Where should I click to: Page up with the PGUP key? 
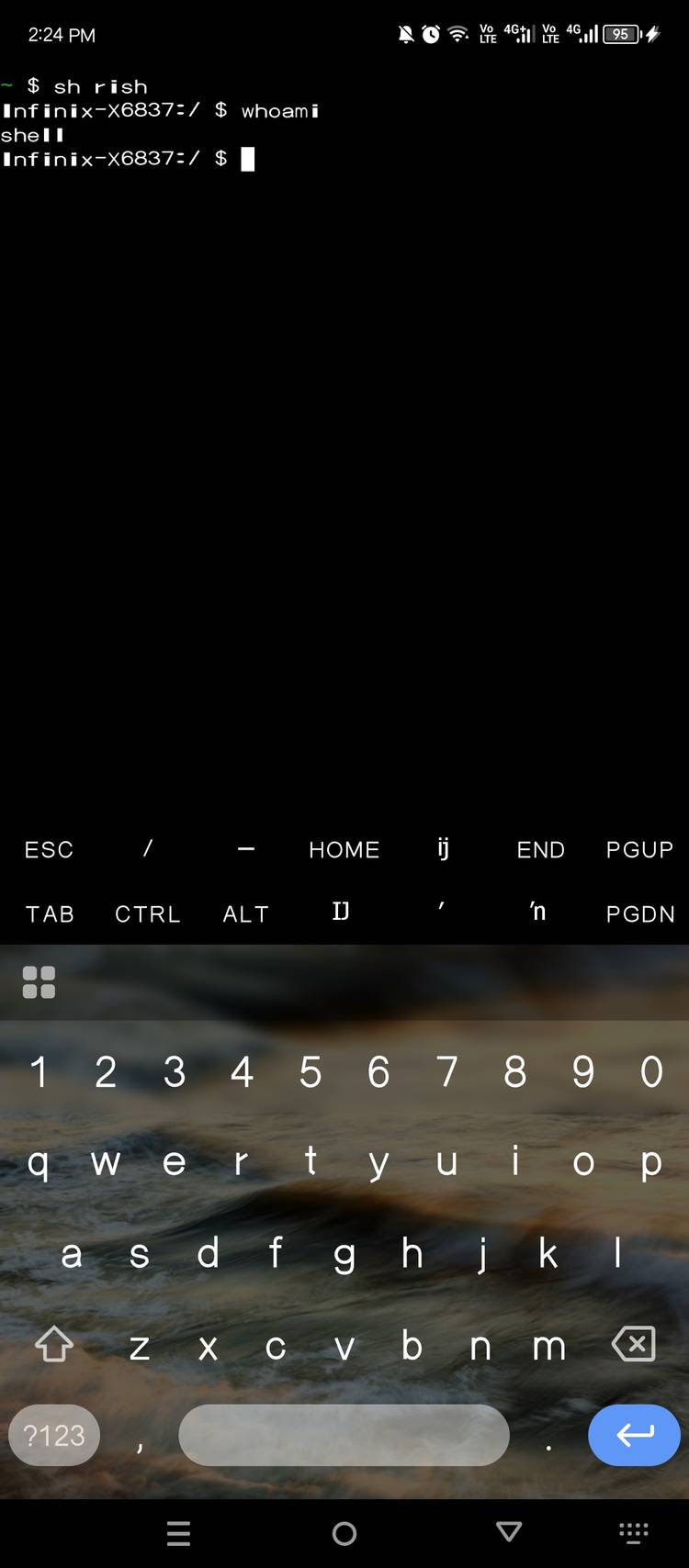639,850
